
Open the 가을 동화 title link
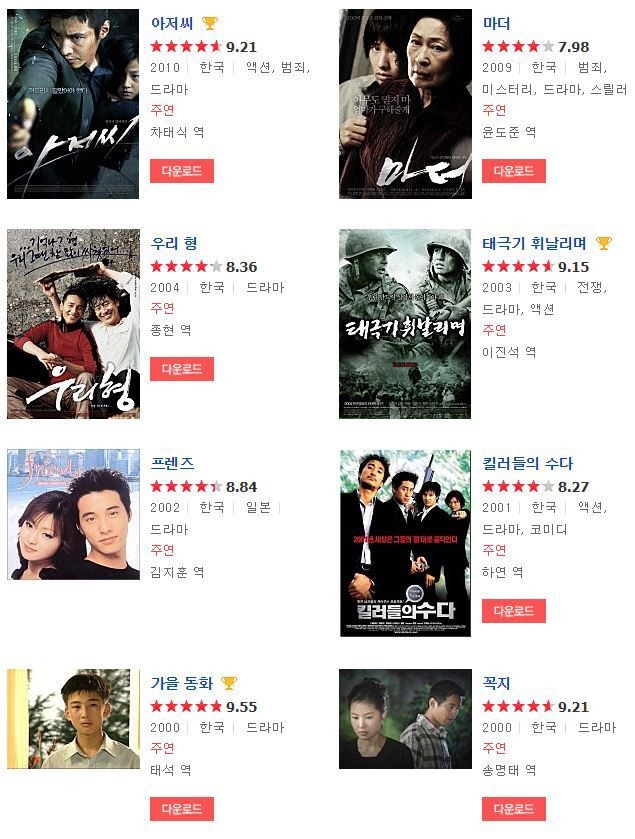pos(182,683)
